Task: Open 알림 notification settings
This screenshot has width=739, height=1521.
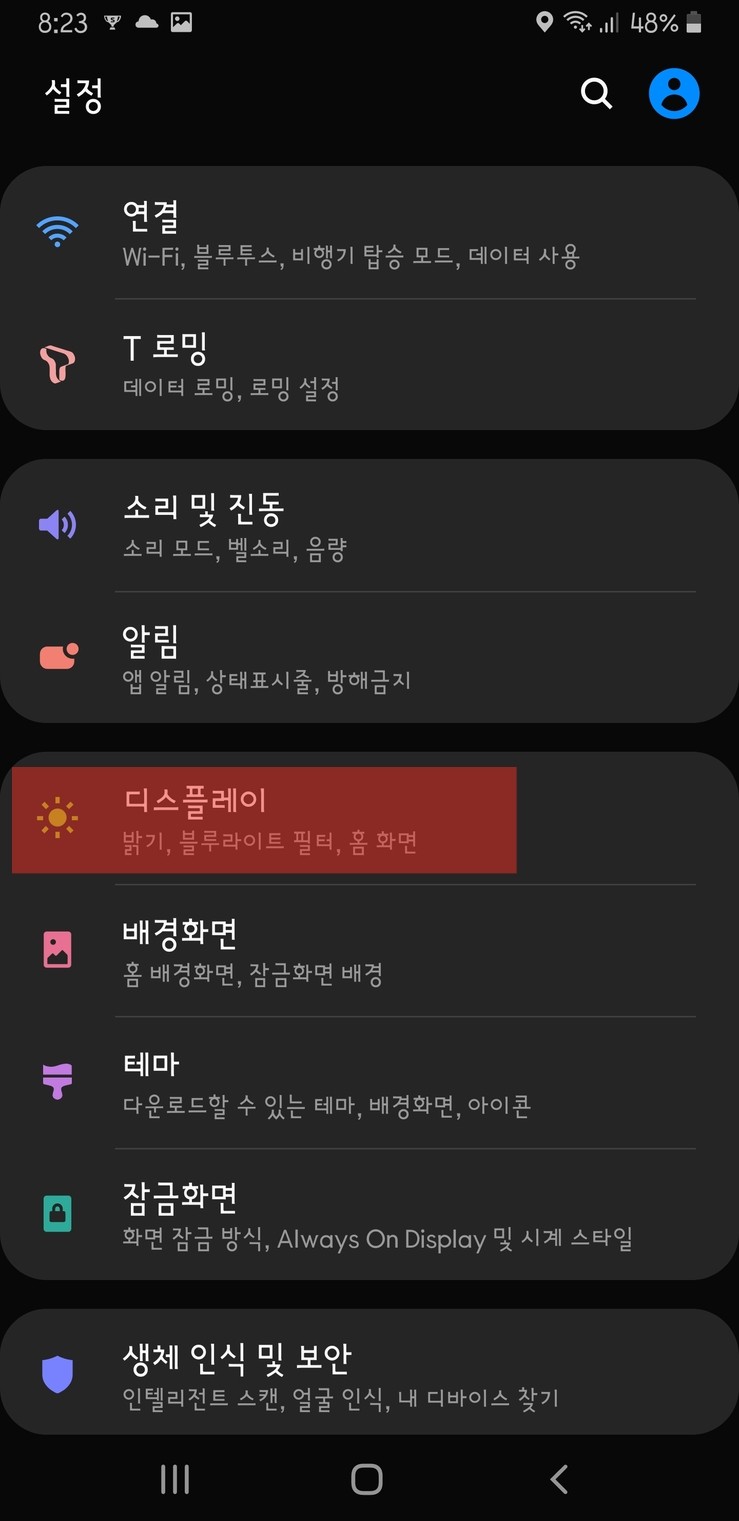Action: click(x=369, y=657)
